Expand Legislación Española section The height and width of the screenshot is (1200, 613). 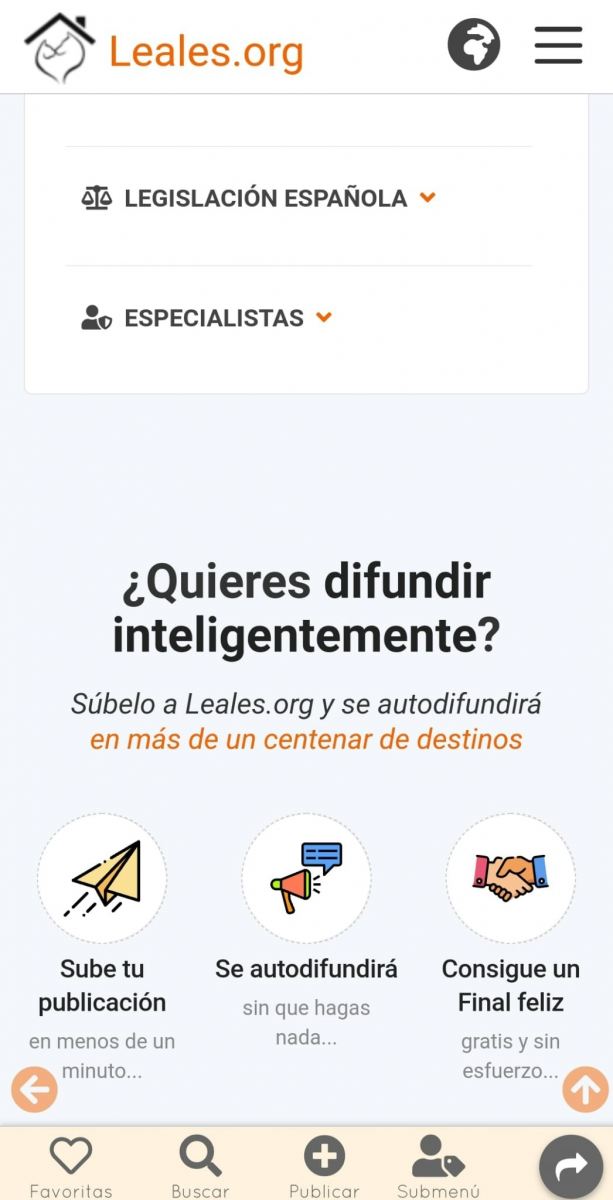tap(260, 198)
